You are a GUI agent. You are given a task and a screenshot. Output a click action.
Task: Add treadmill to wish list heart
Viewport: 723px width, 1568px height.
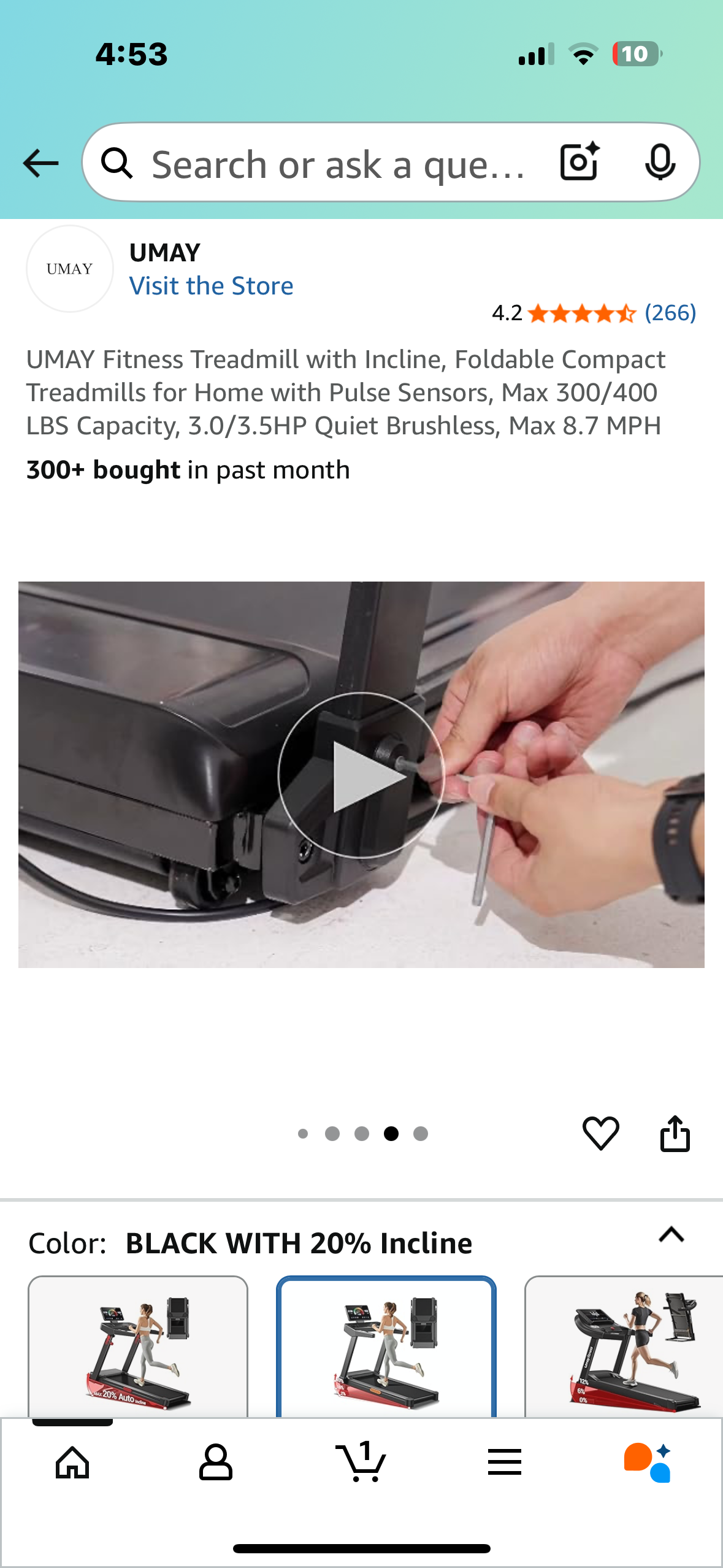[x=600, y=1133]
